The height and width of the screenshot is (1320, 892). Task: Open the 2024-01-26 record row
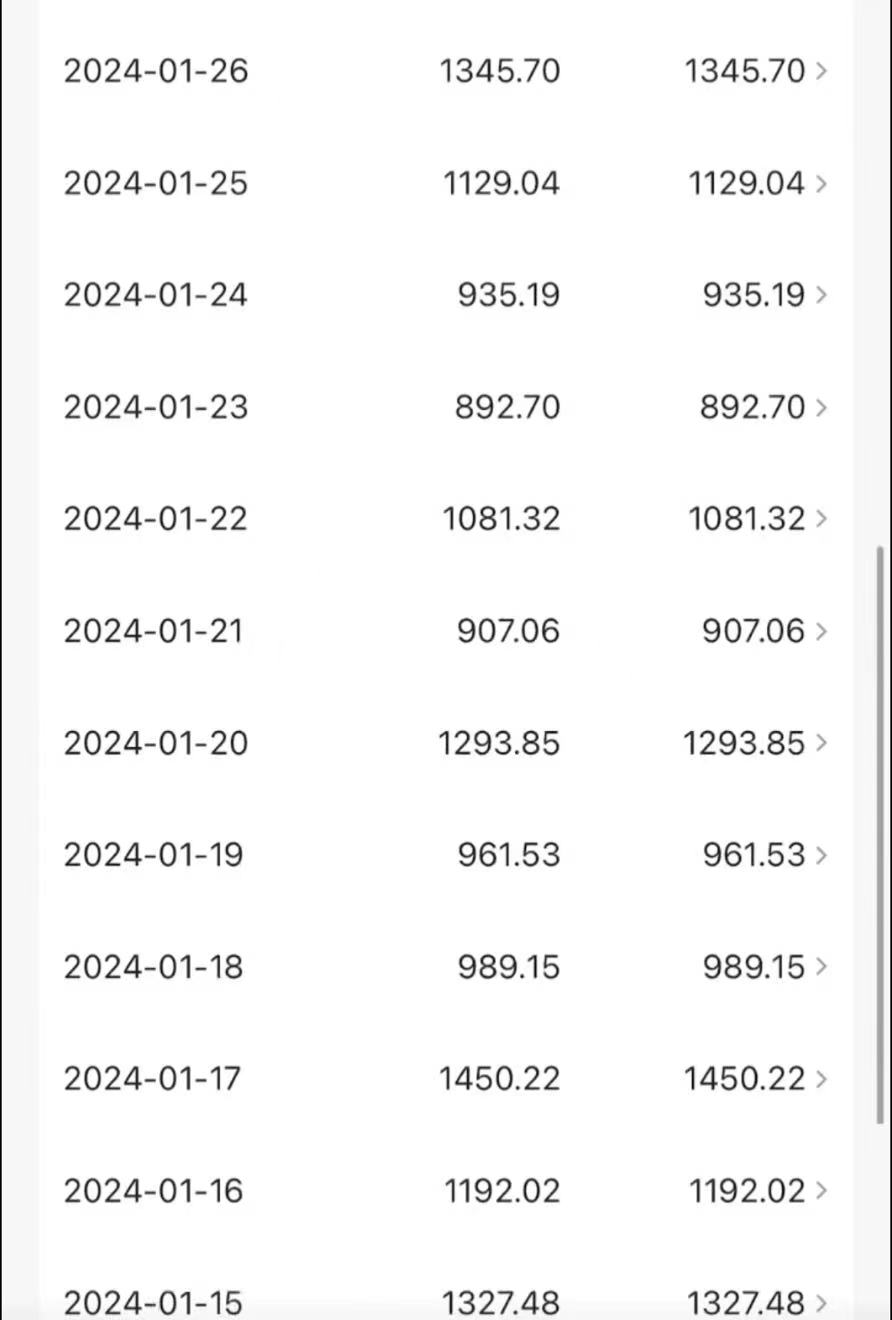tap(446, 71)
